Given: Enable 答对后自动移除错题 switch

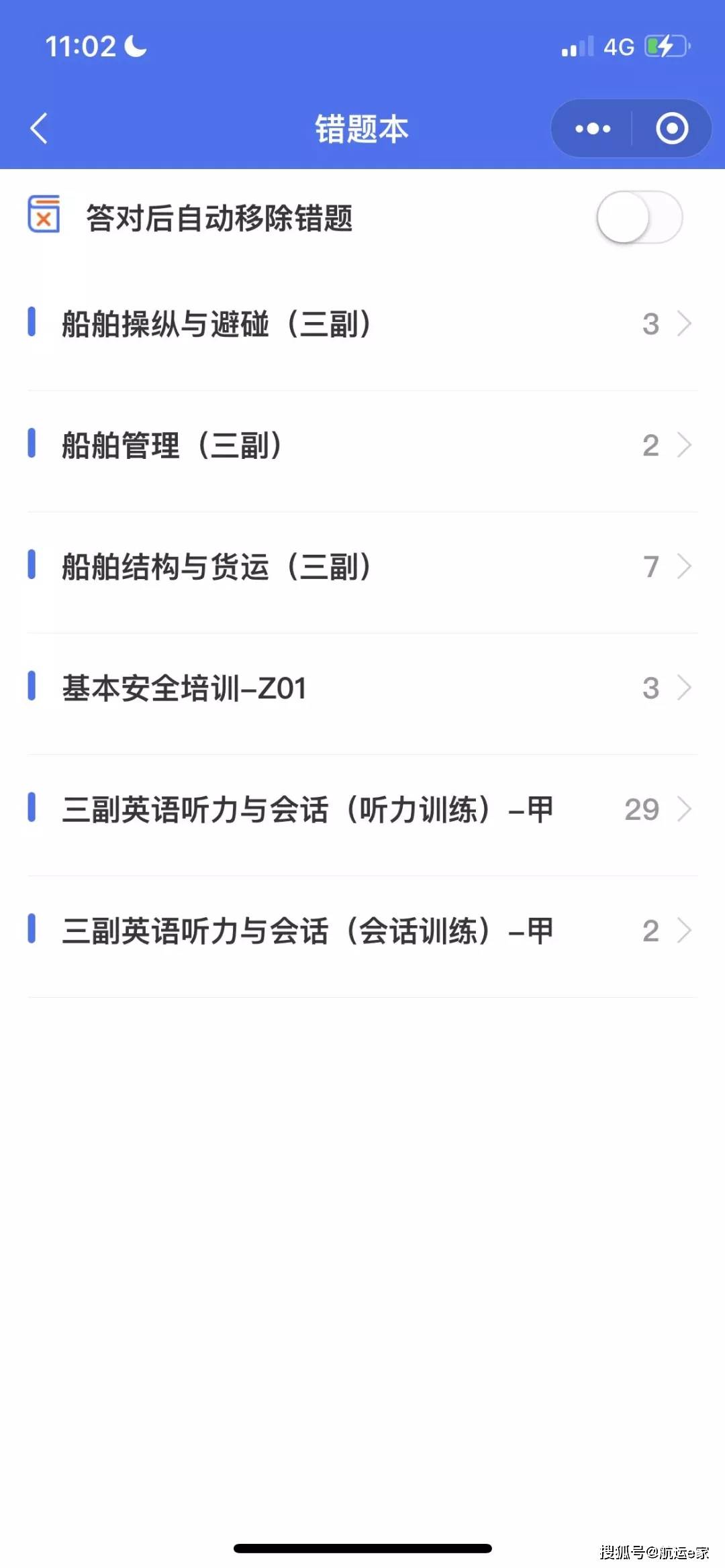Looking at the screenshot, I should coord(639,217).
